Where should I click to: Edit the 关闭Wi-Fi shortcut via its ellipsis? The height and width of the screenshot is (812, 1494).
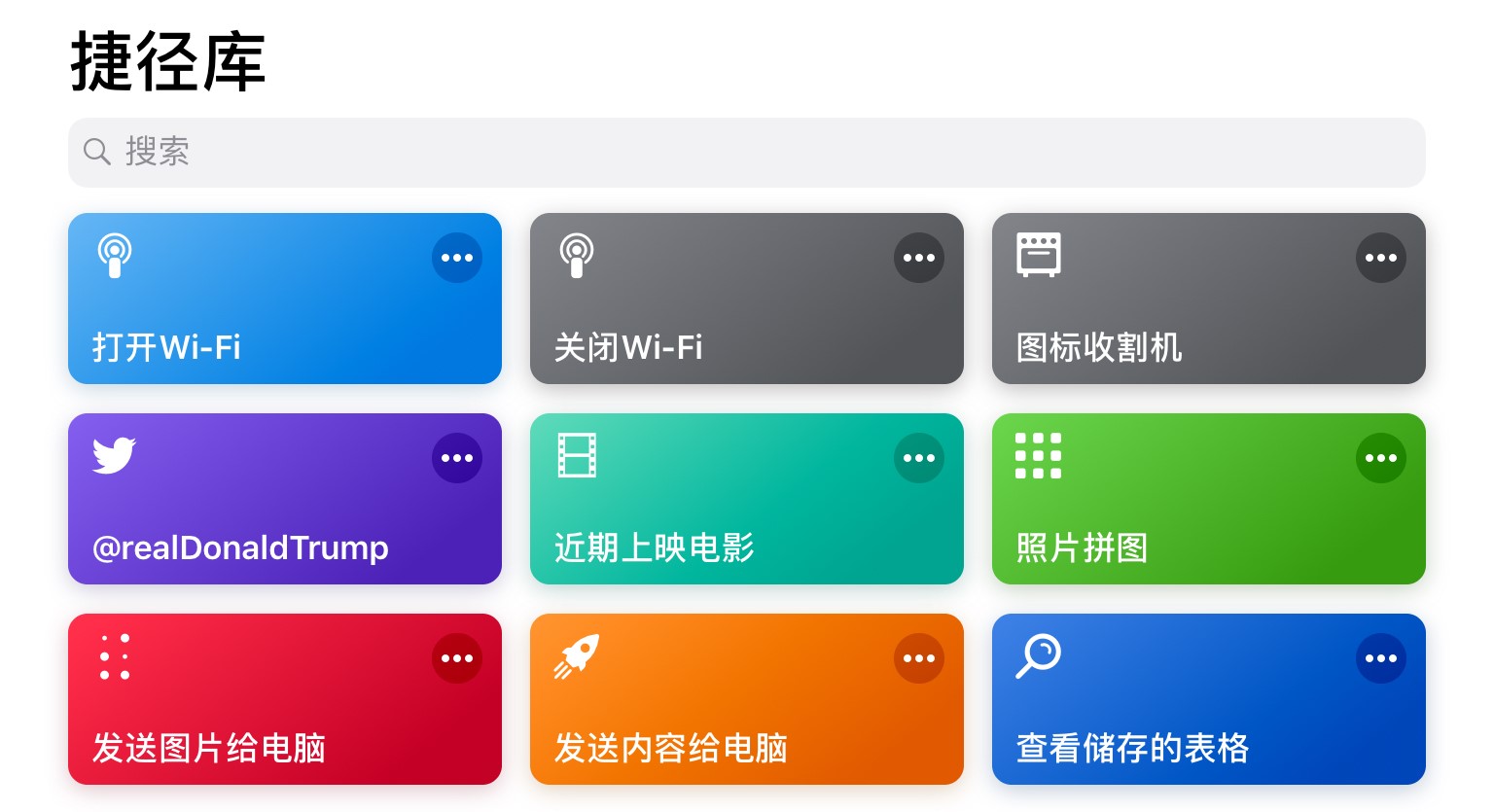(919, 258)
